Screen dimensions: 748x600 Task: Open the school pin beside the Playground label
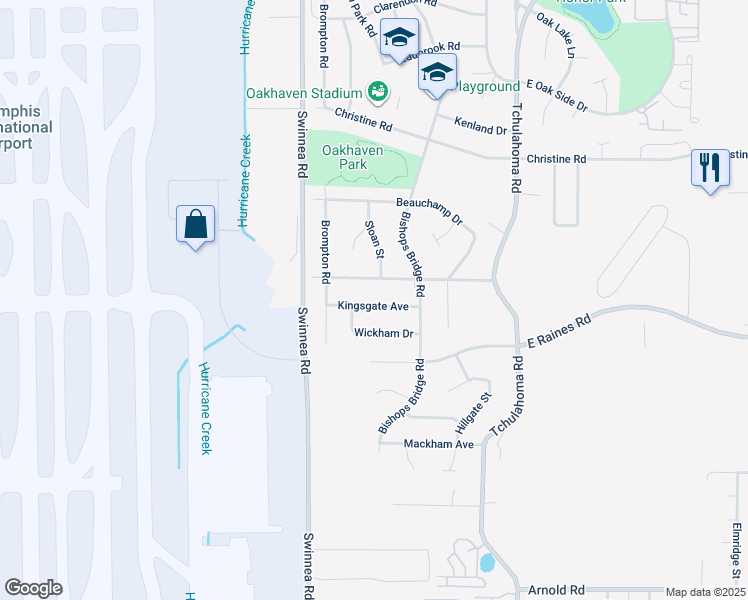click(x=437, y=74)
